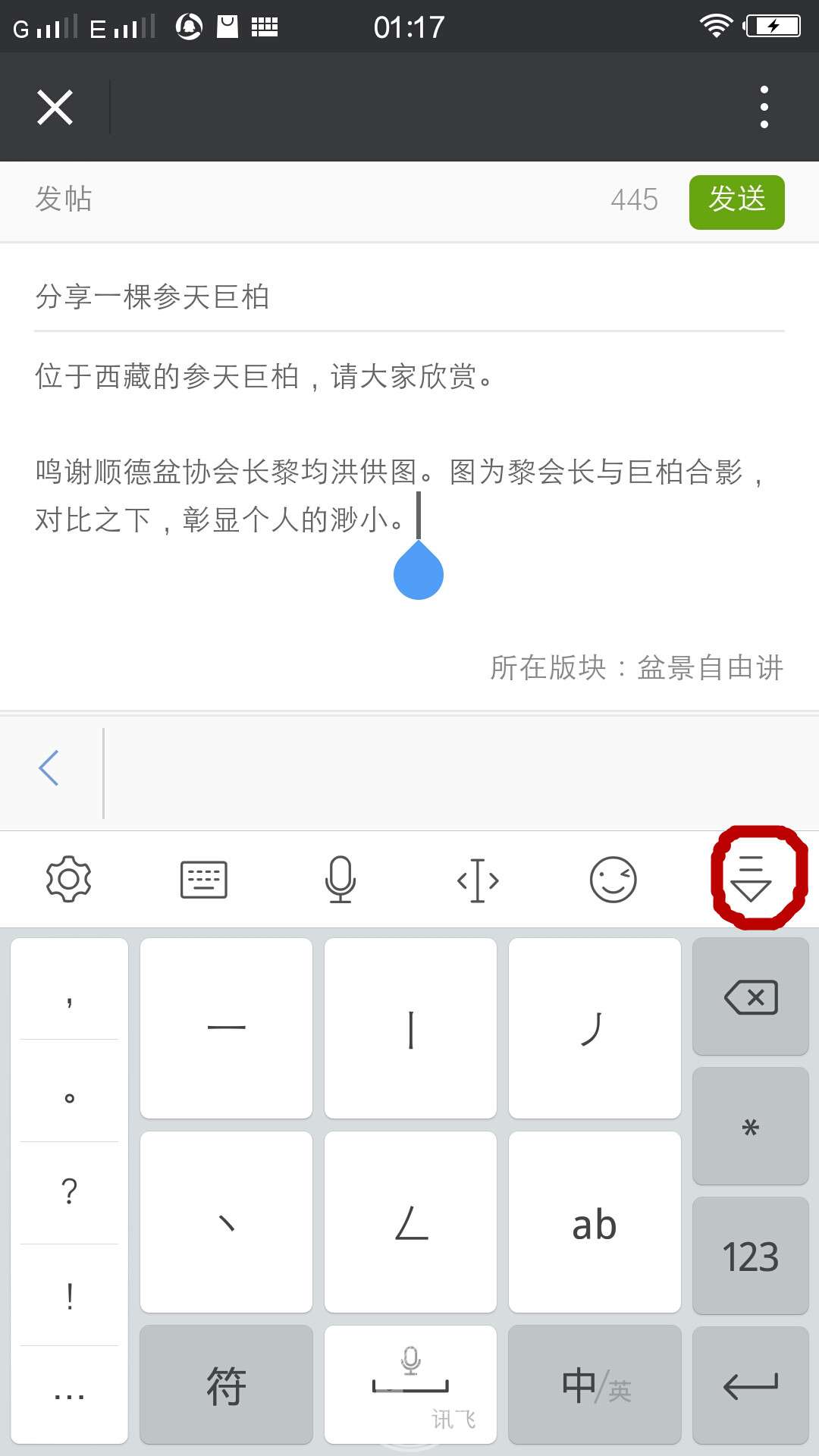Viewport: 819px width, 1456px height.
Task: Open the three-dot overflow menu
Action: coord(764,107)
